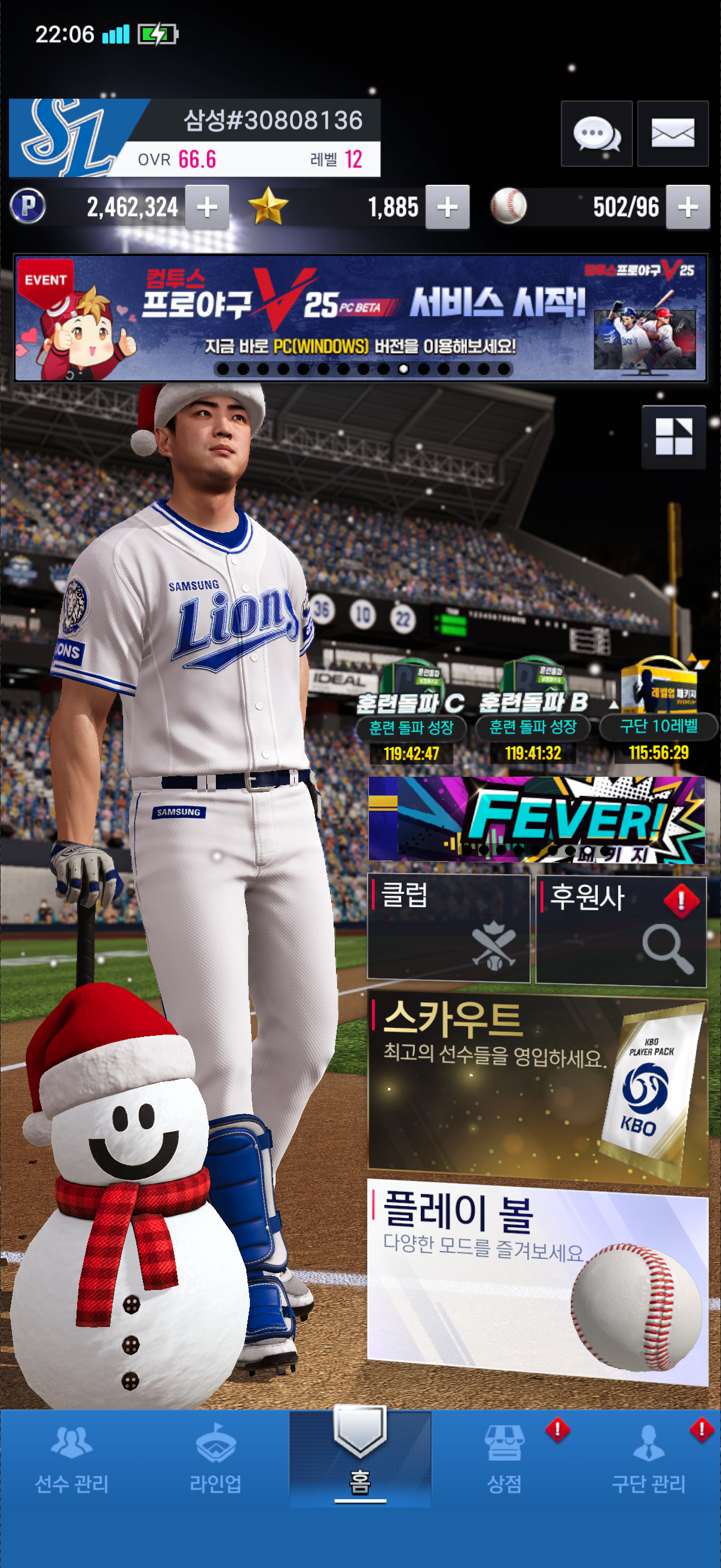Open the 컴투스프로야구 V25 PC beta event banner
This screenshot has width=721, height=1568.
360,318
